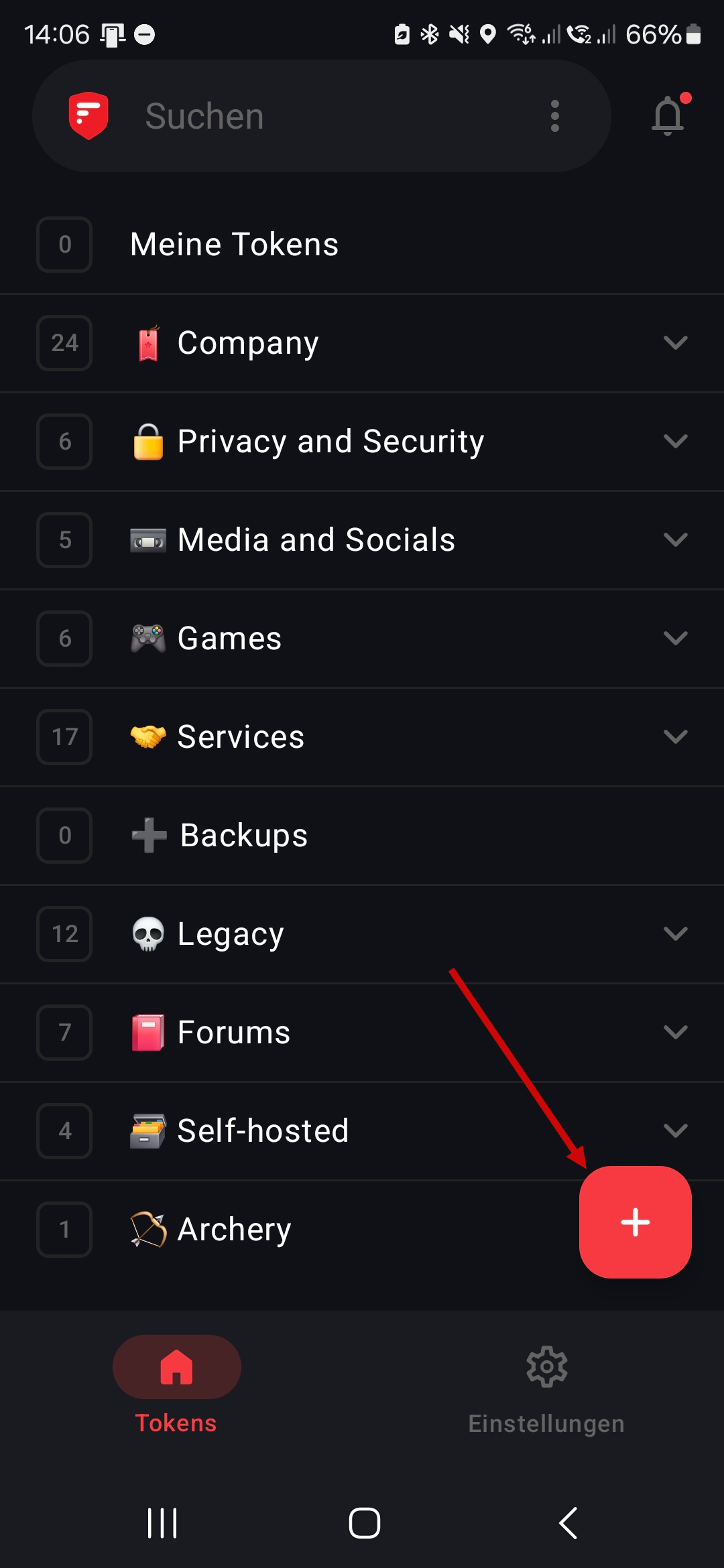This screenshot has width=724, height=1568.
Task: Open the Meine Tokens group
Action: click(x=235, y=245)
